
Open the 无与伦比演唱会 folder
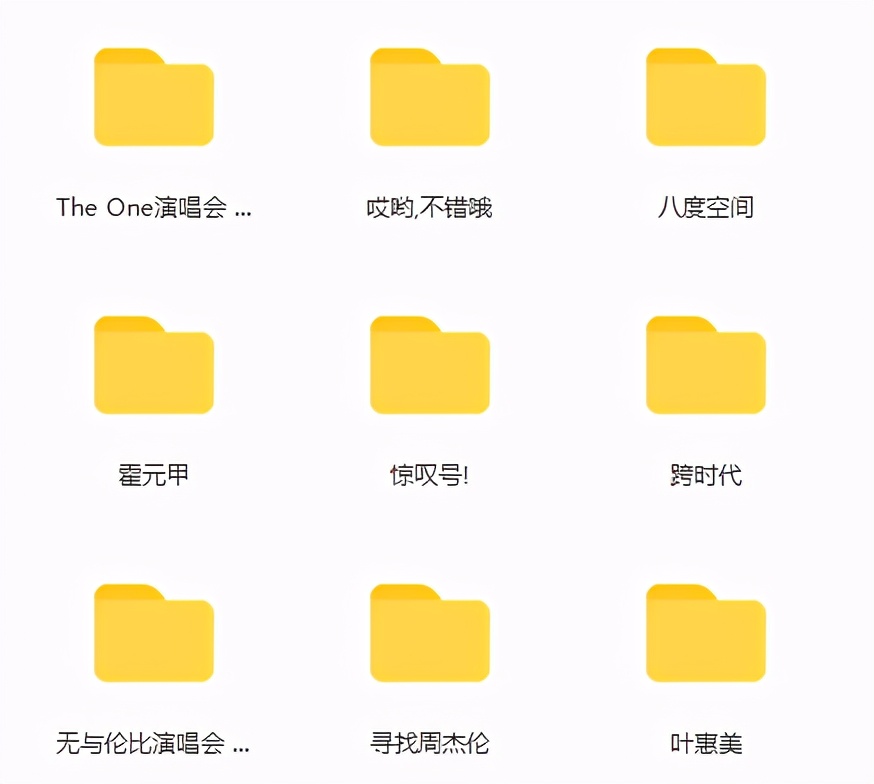[x=154, y=633]
